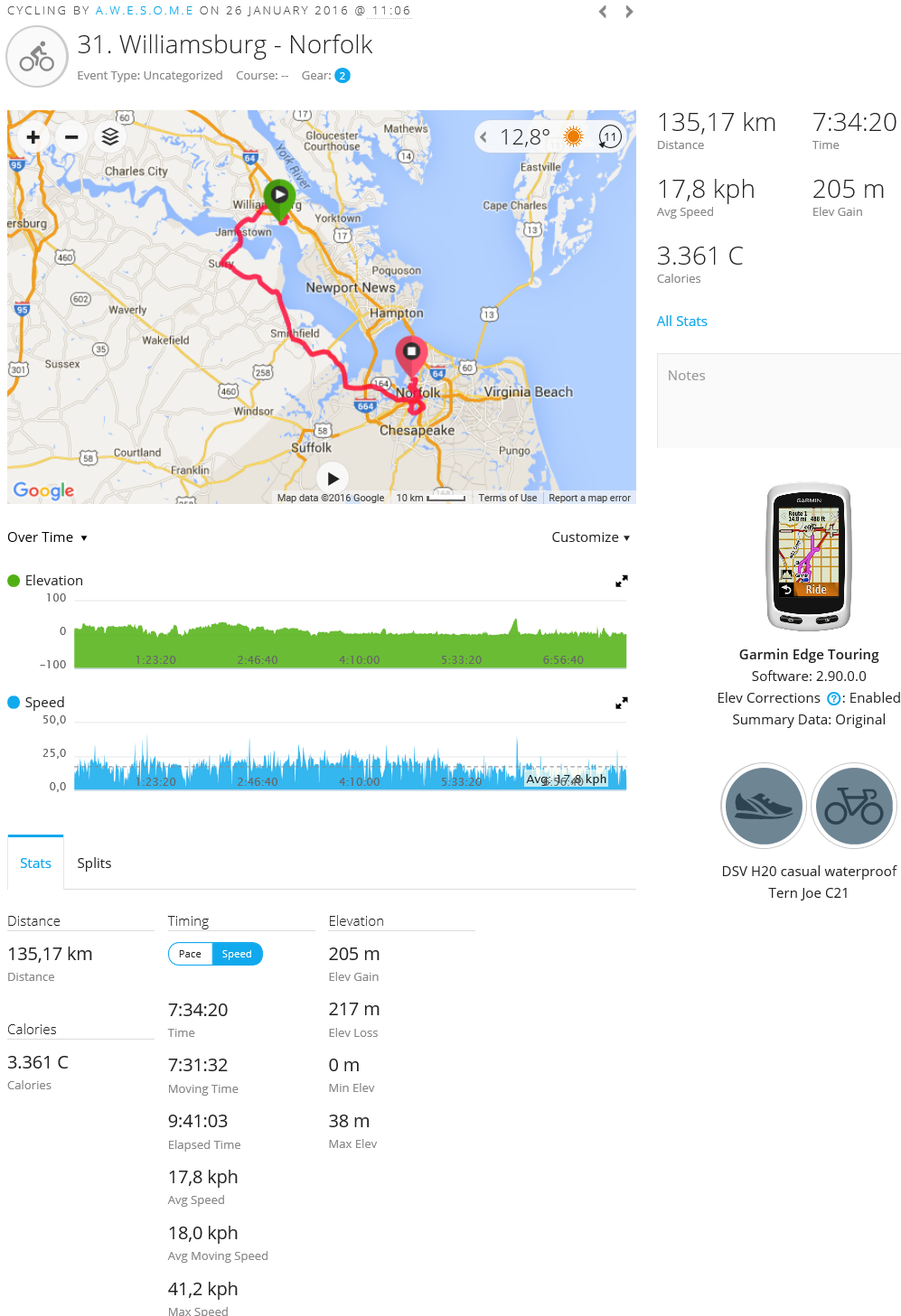901x1316 pixels.
Task: Open the map layers selector
Action: coord(110,137)
